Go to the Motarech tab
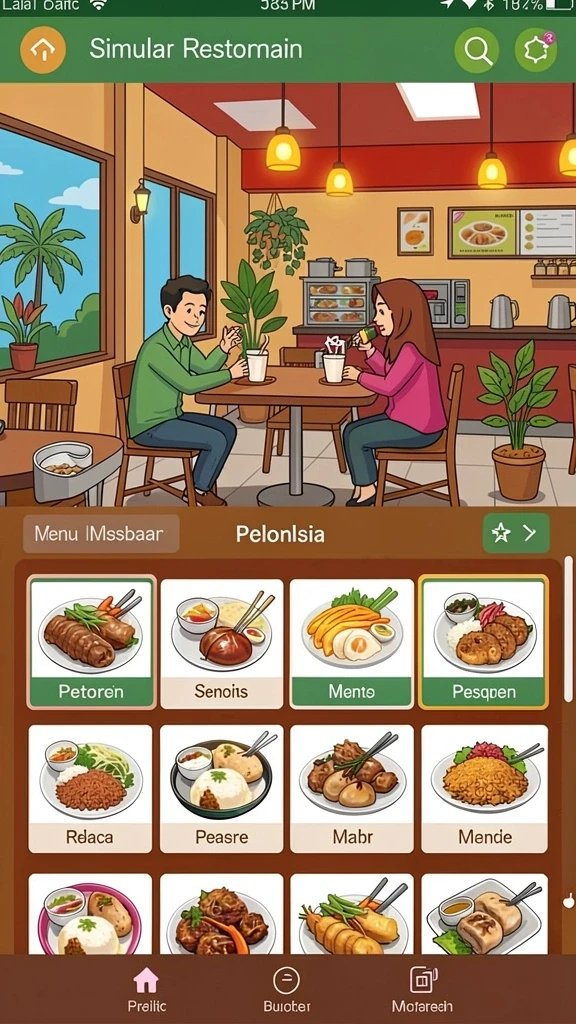This screenshot has height=1024, width=576. point(422,989)
